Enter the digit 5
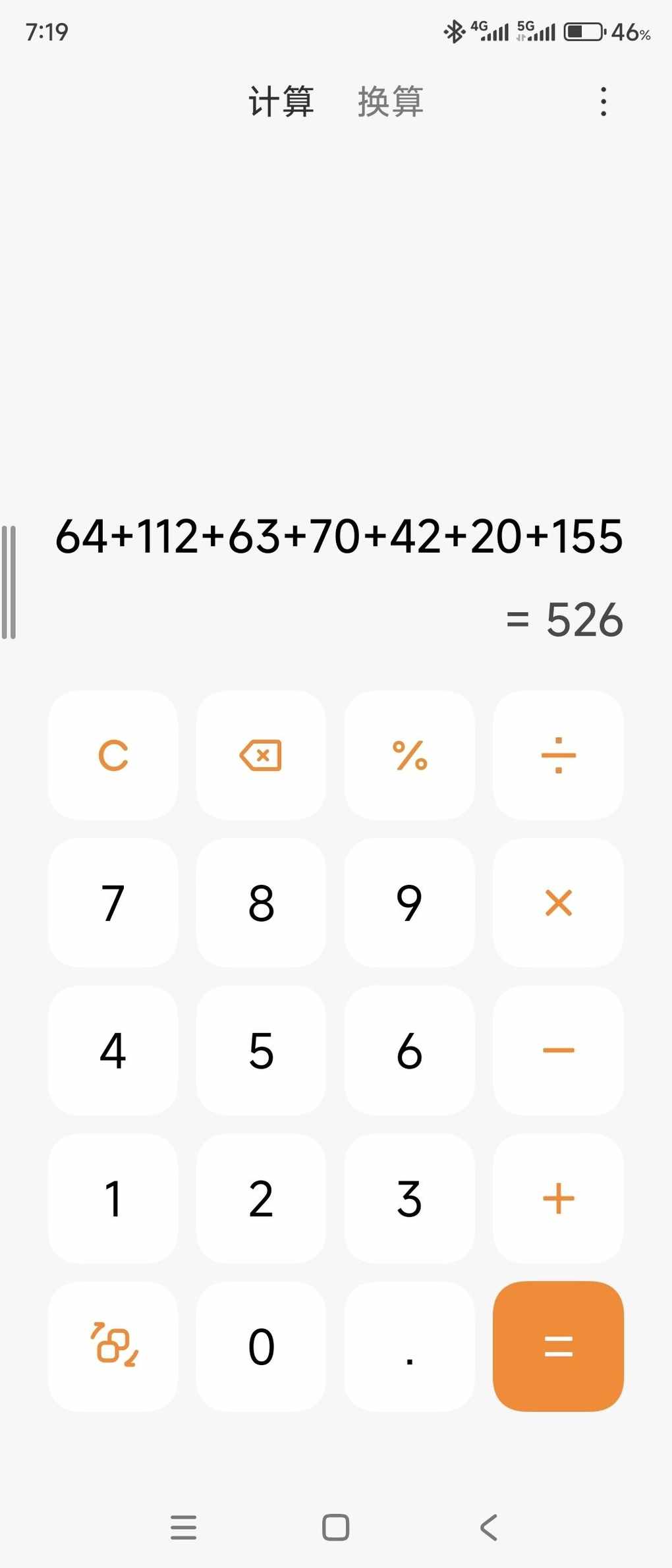672x1568 pixels. 261,1050
